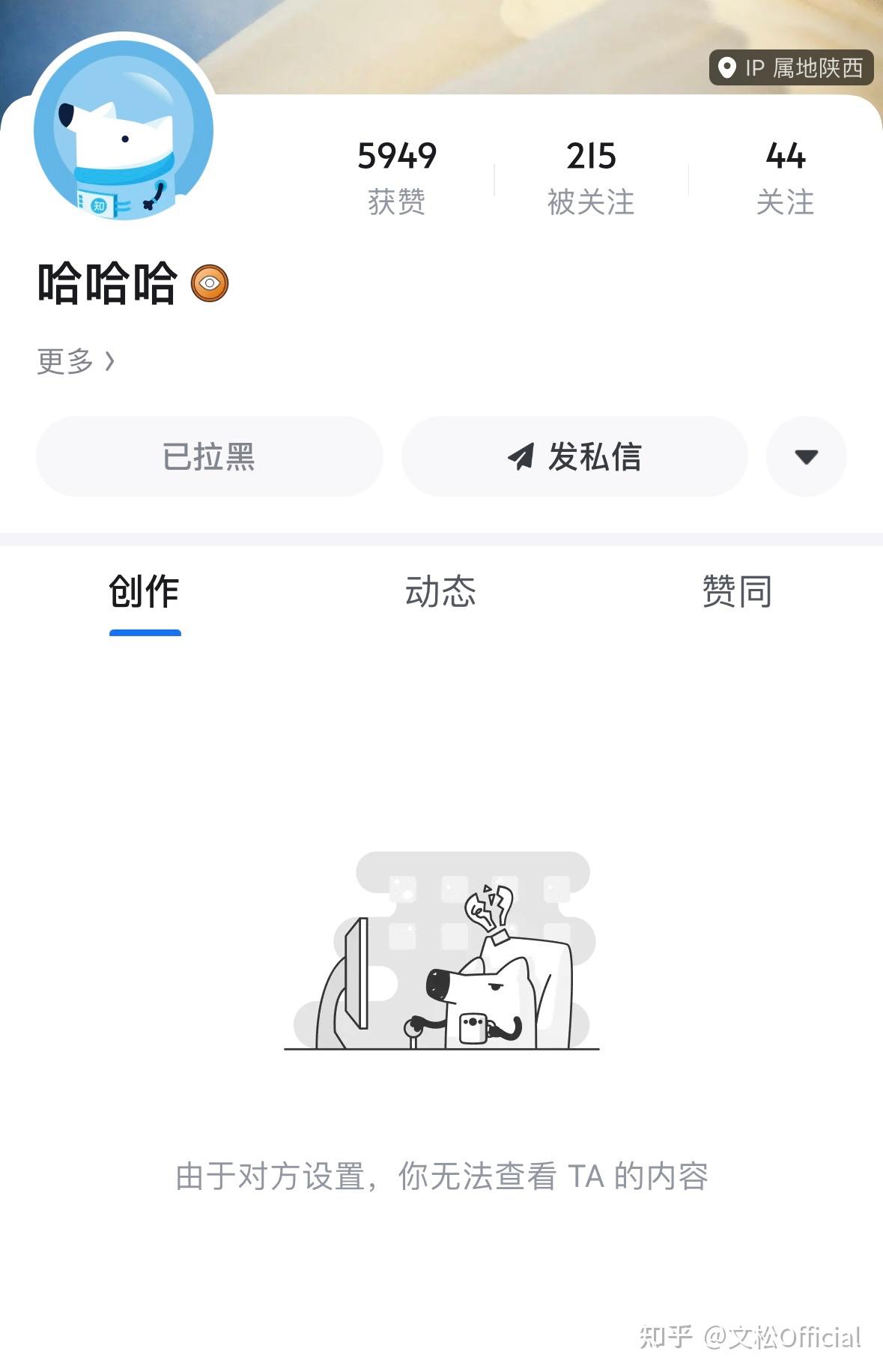Expand the dropdown arrow beside 发私信
The image size is (883, 1372).
pyautogui.click(x=806, y=456)
